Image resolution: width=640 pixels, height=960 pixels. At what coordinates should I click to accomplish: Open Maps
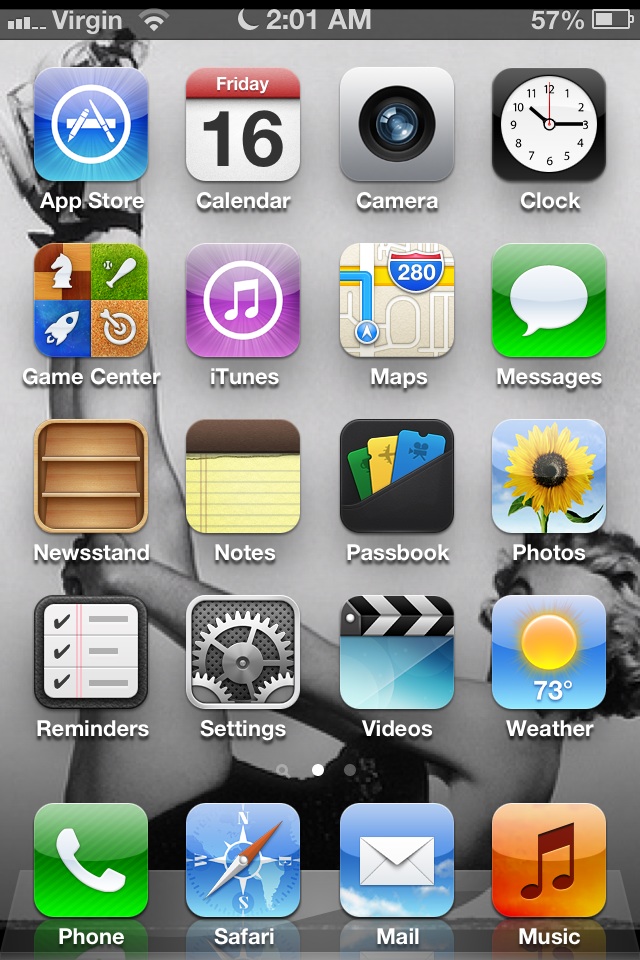tap(397, 301)
